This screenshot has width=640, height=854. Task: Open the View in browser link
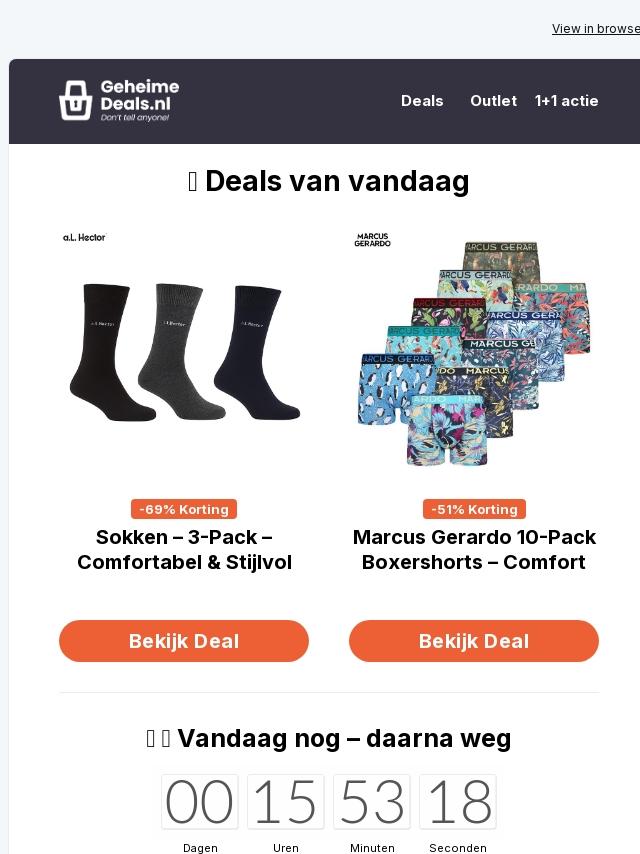[x=596, y=29]
